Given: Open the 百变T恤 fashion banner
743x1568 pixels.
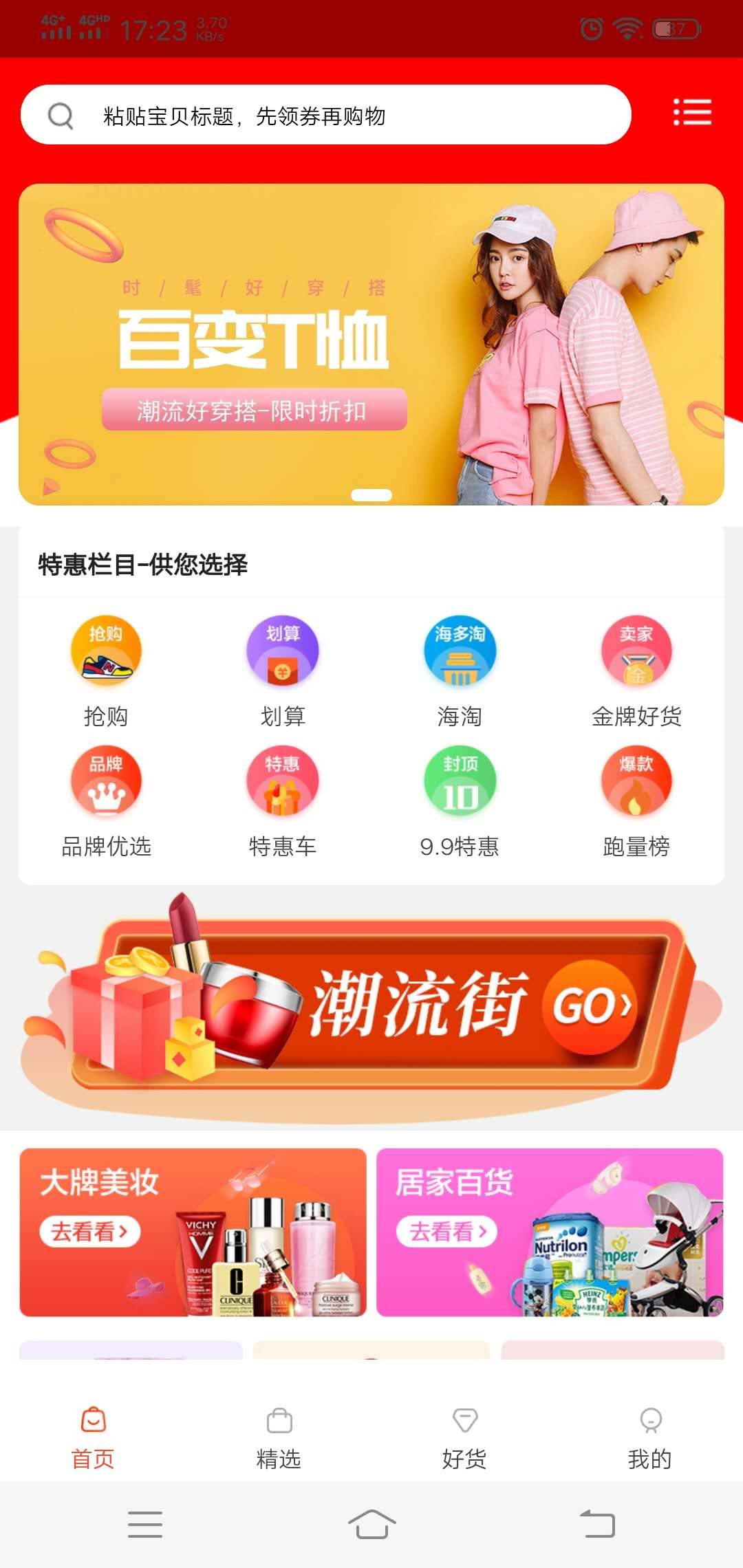Looking at the screenshot, I should [371, 344].
